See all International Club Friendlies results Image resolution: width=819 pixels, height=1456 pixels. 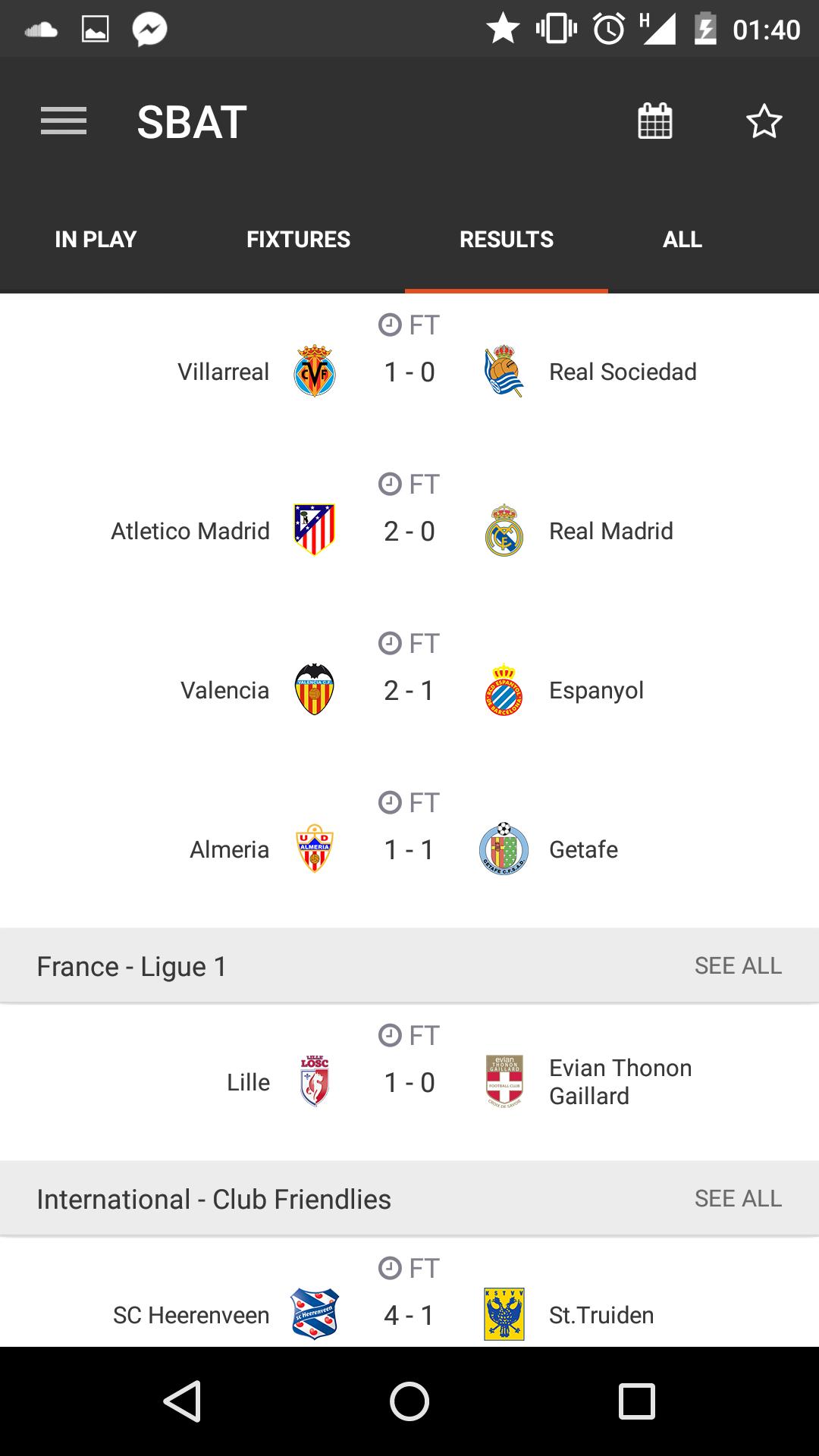pos(737,1199)
